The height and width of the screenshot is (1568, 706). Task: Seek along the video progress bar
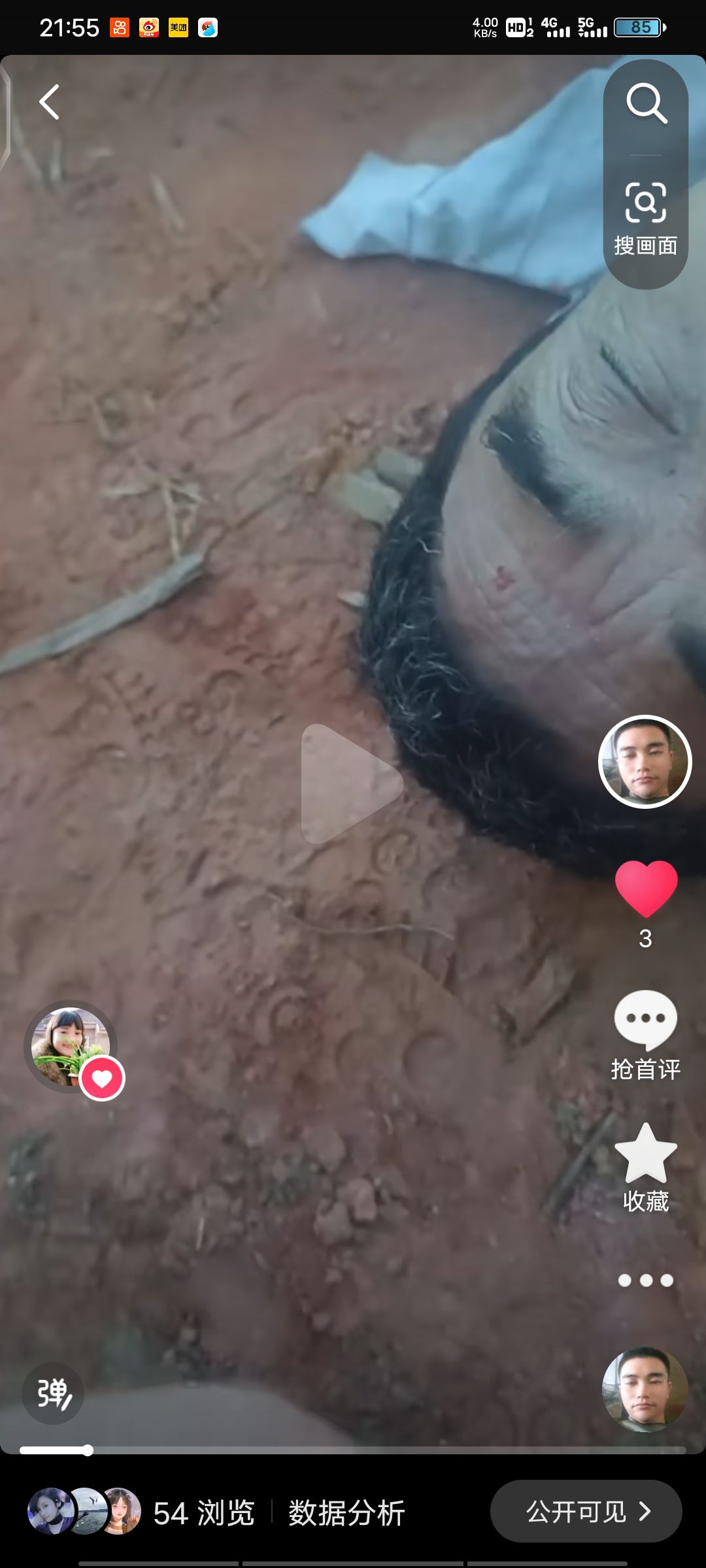[353, 1450]
